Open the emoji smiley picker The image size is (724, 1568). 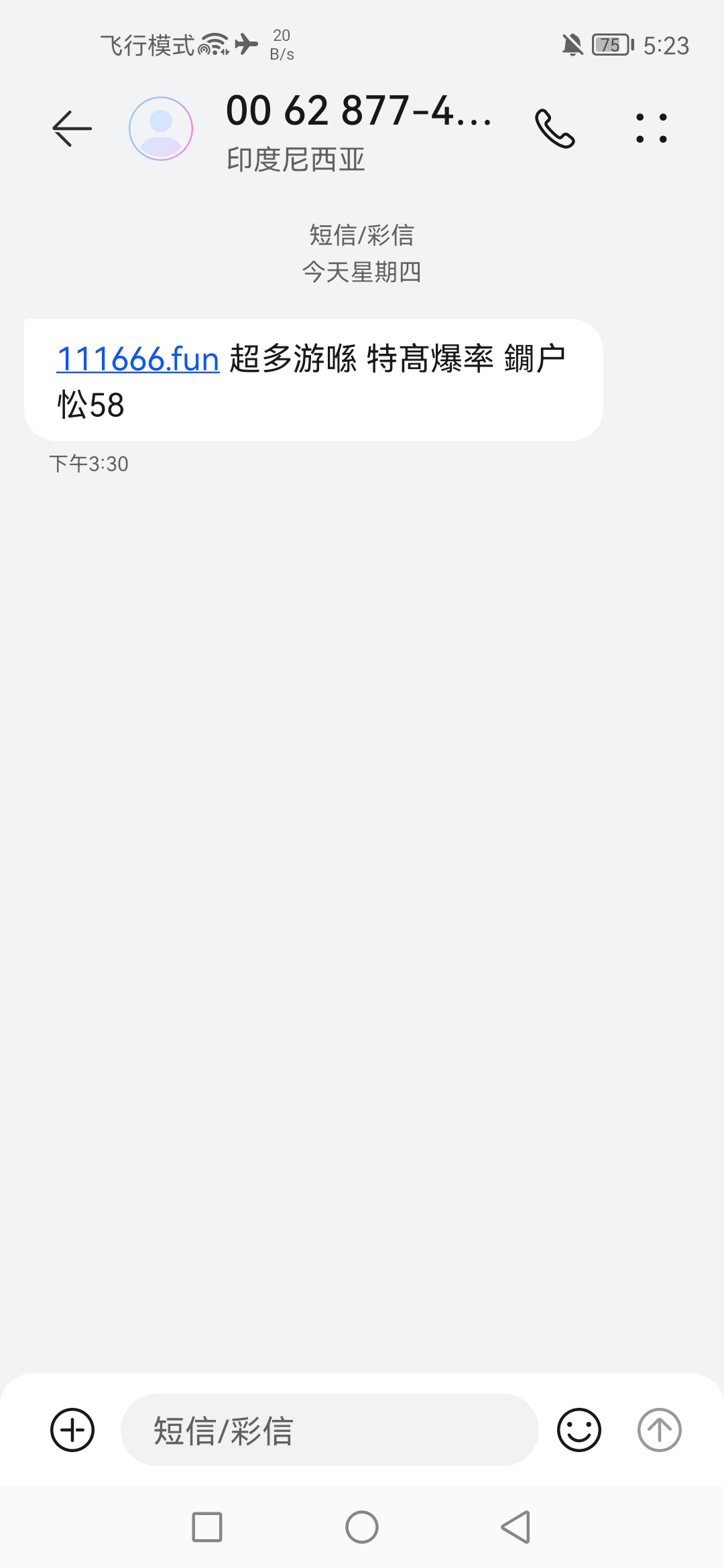pos(579,1430)
